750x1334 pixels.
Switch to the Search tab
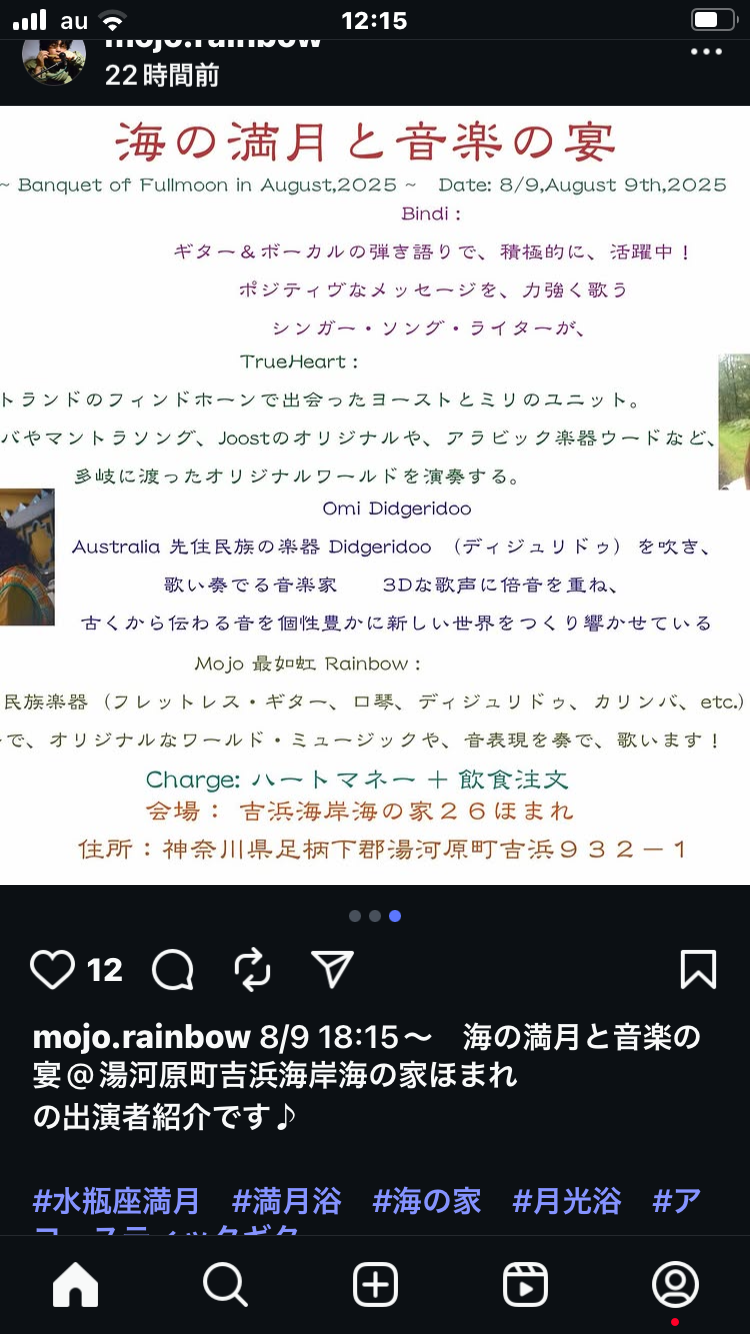coord(225,1284)
